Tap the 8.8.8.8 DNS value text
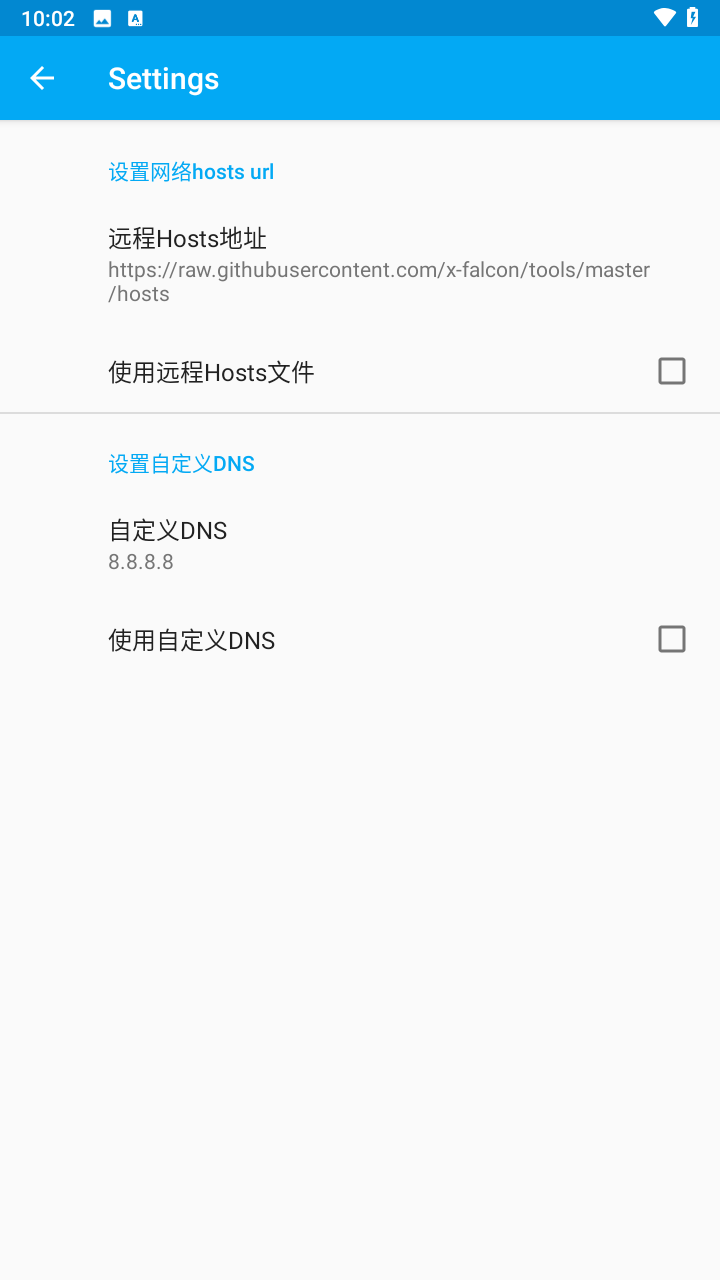720x1280 pixels. [141, 562]
